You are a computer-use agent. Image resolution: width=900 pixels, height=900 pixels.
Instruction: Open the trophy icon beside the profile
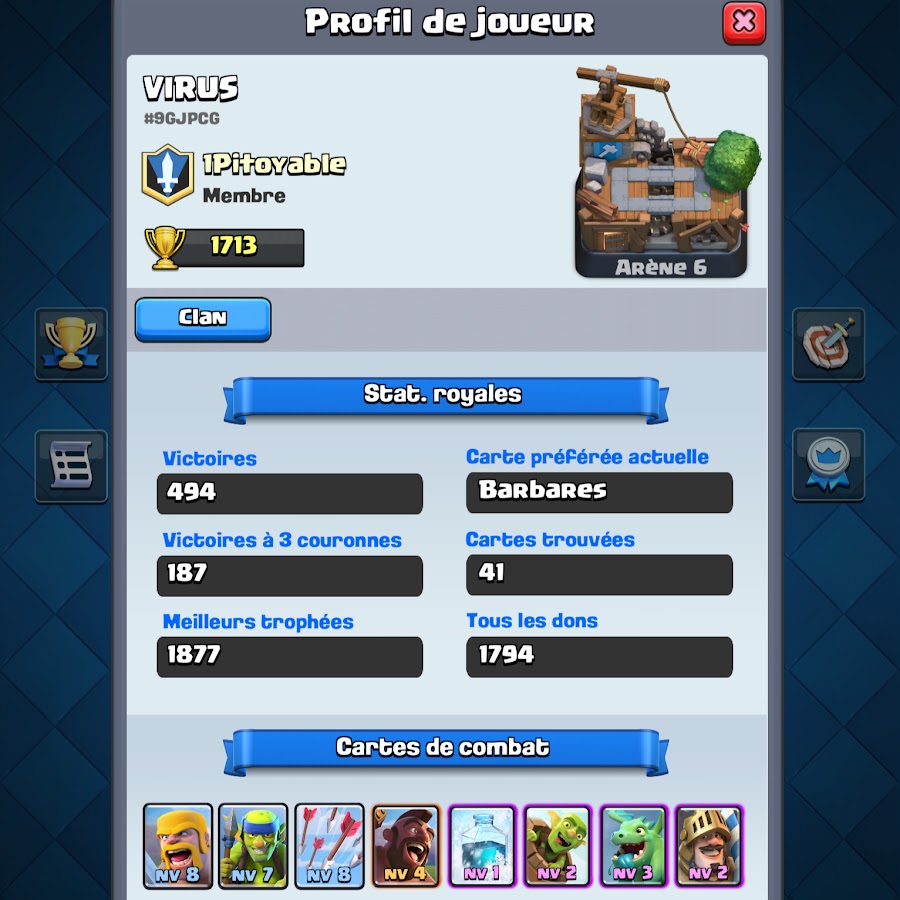coord(71,344)
